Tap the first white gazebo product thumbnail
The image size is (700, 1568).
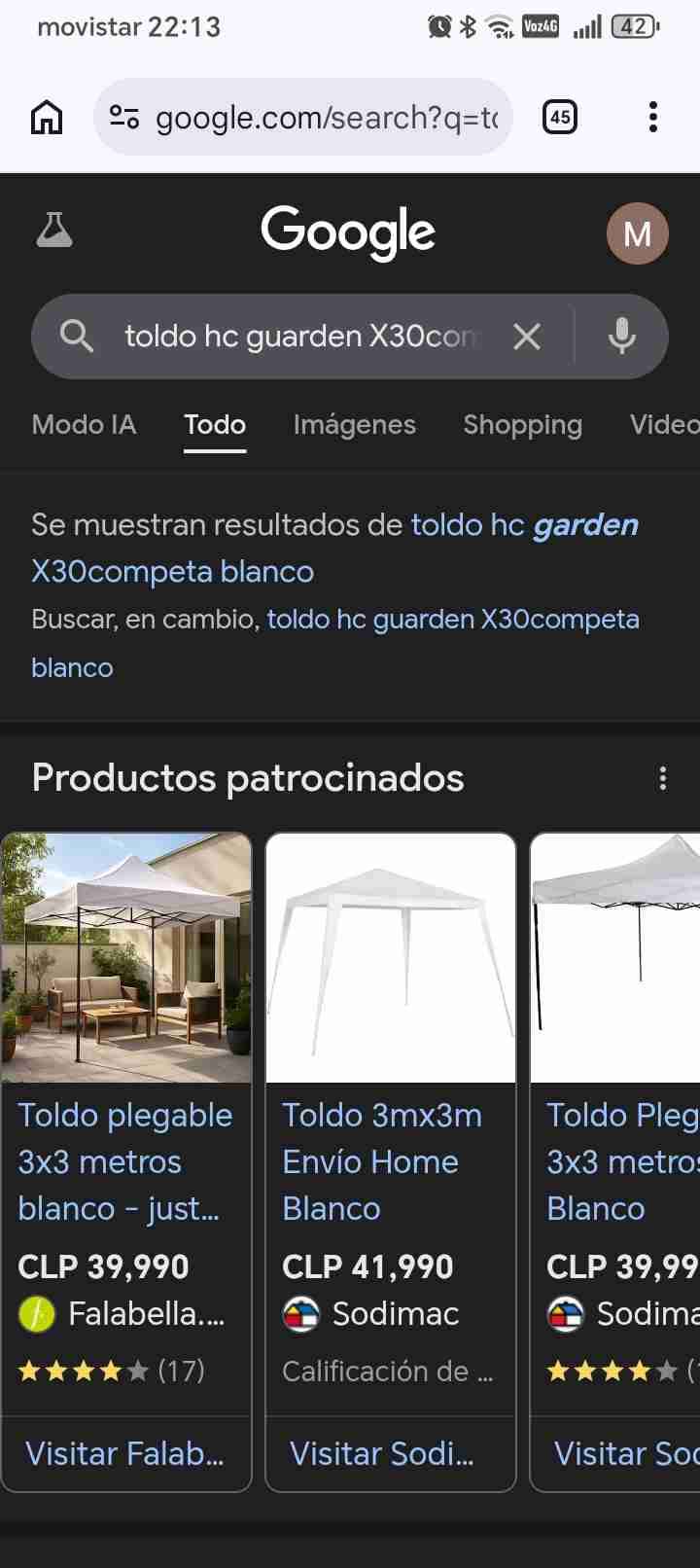(x=126, y=957)
